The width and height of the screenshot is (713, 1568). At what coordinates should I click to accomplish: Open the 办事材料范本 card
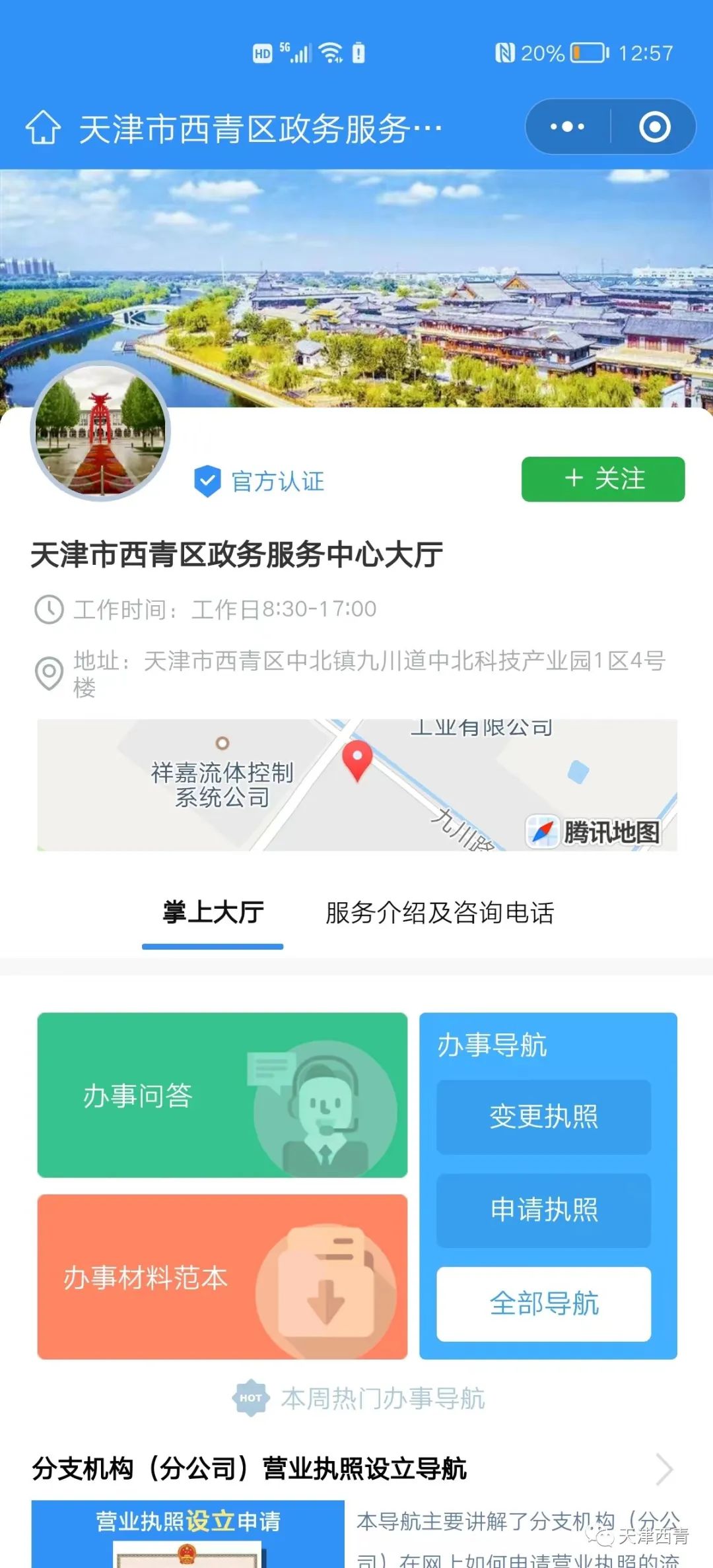click(x=222, y=1276)
